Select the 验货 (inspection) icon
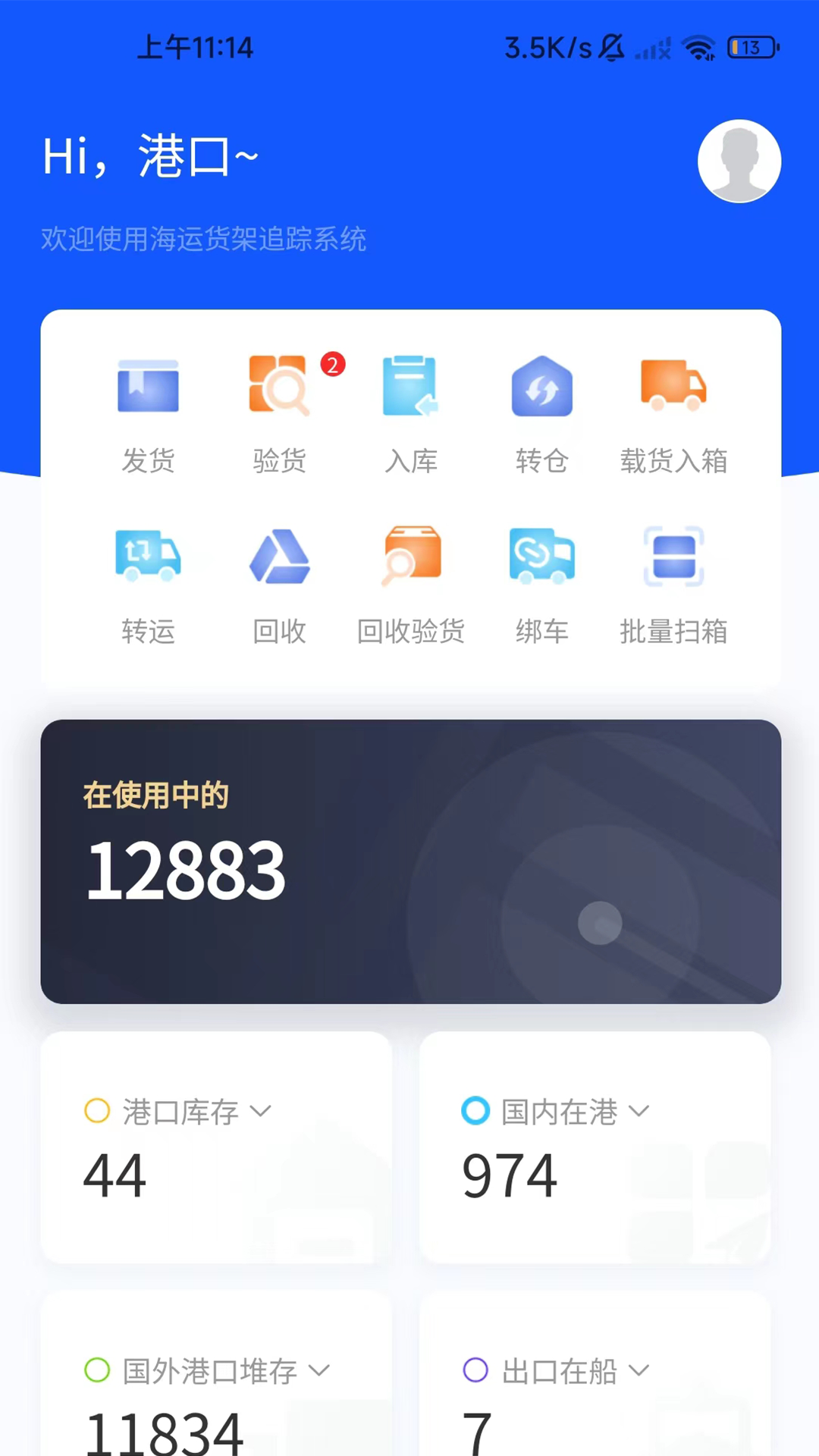This screenshot has width=819, height=1456. click(279, 387)
